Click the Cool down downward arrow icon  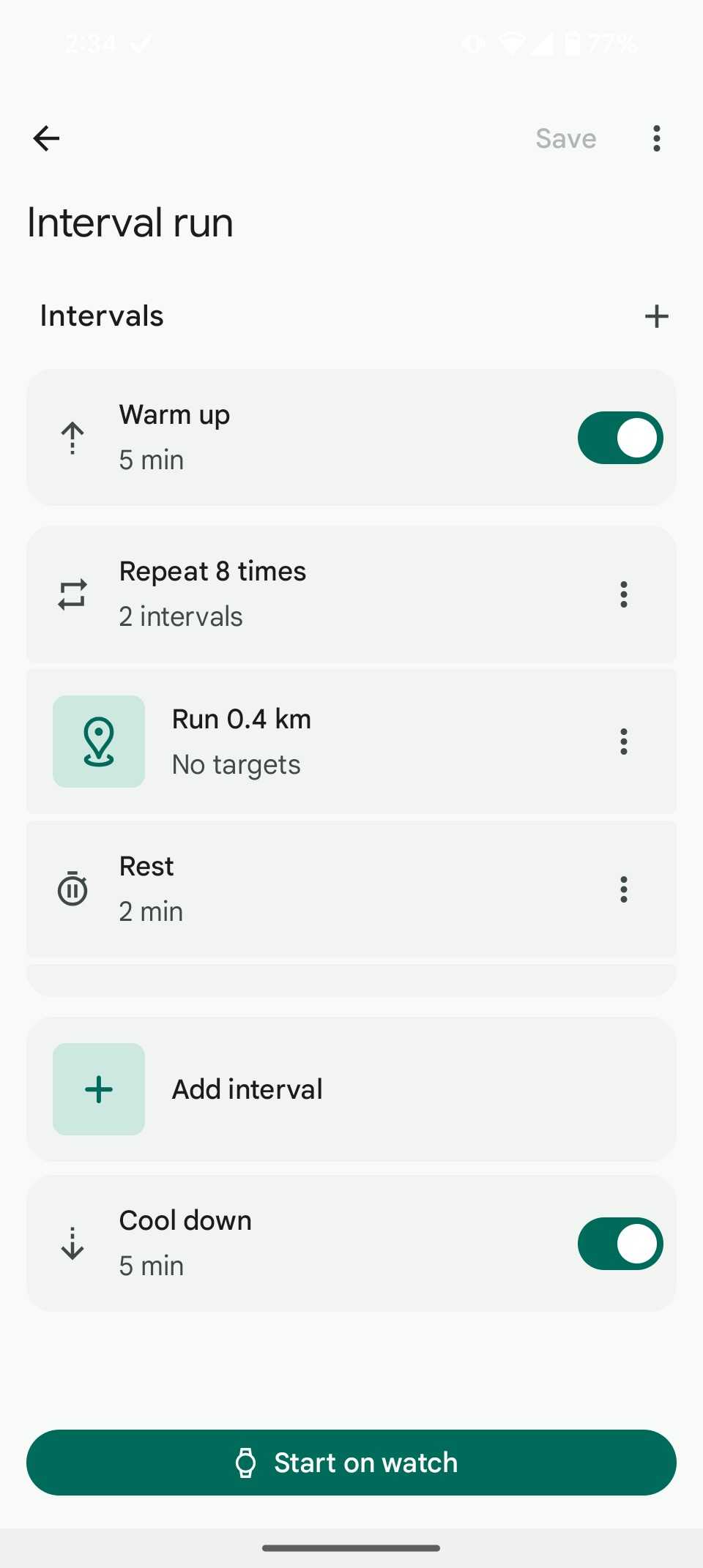[72, 1242]
